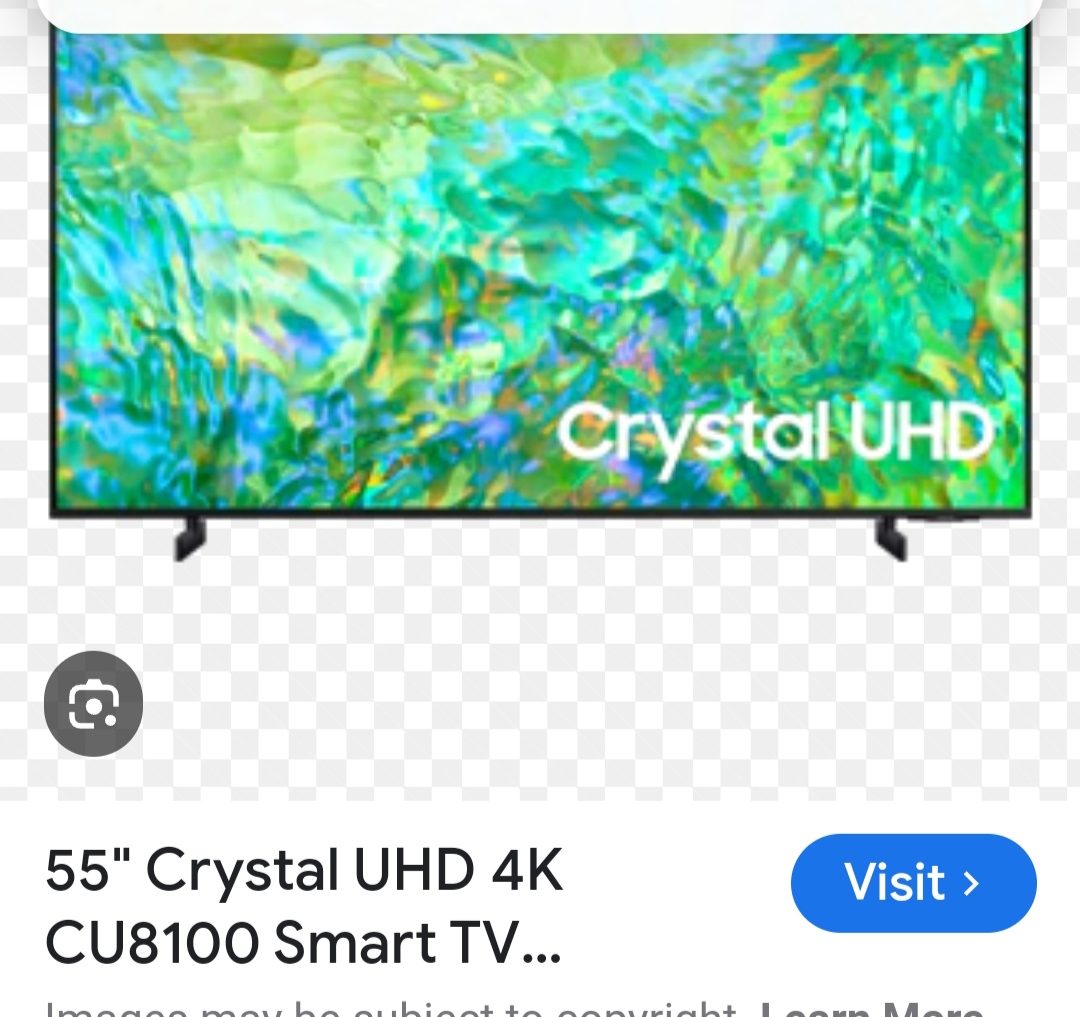Viewport: 1080px width, 1017px height.
Task: Visit the CU8100 Smart TV page
Action: pyautogui.click(x=913, y=883)
